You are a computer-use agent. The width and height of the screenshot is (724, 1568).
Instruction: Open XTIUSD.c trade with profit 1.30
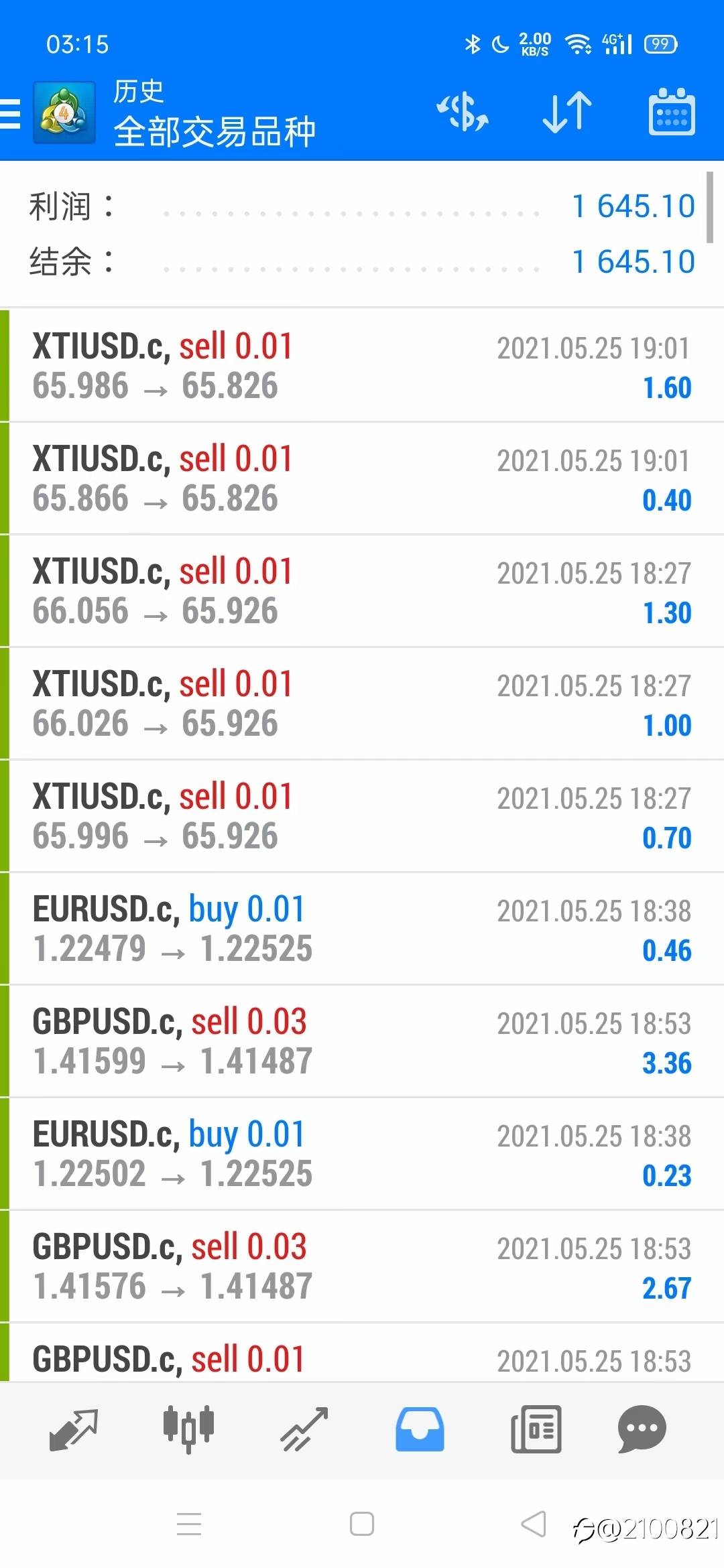[x=362, y=591]
